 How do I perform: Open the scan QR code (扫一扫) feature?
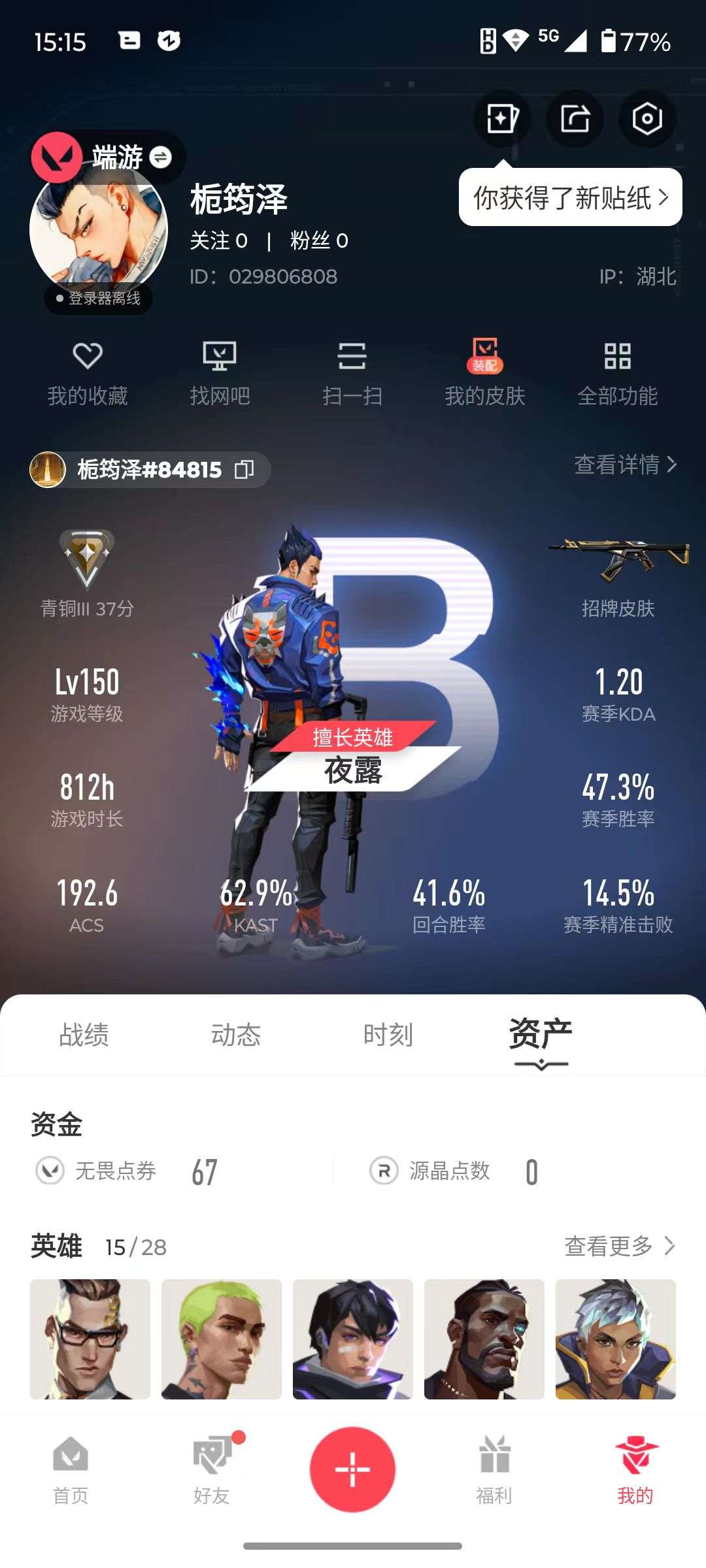point(353,372)
